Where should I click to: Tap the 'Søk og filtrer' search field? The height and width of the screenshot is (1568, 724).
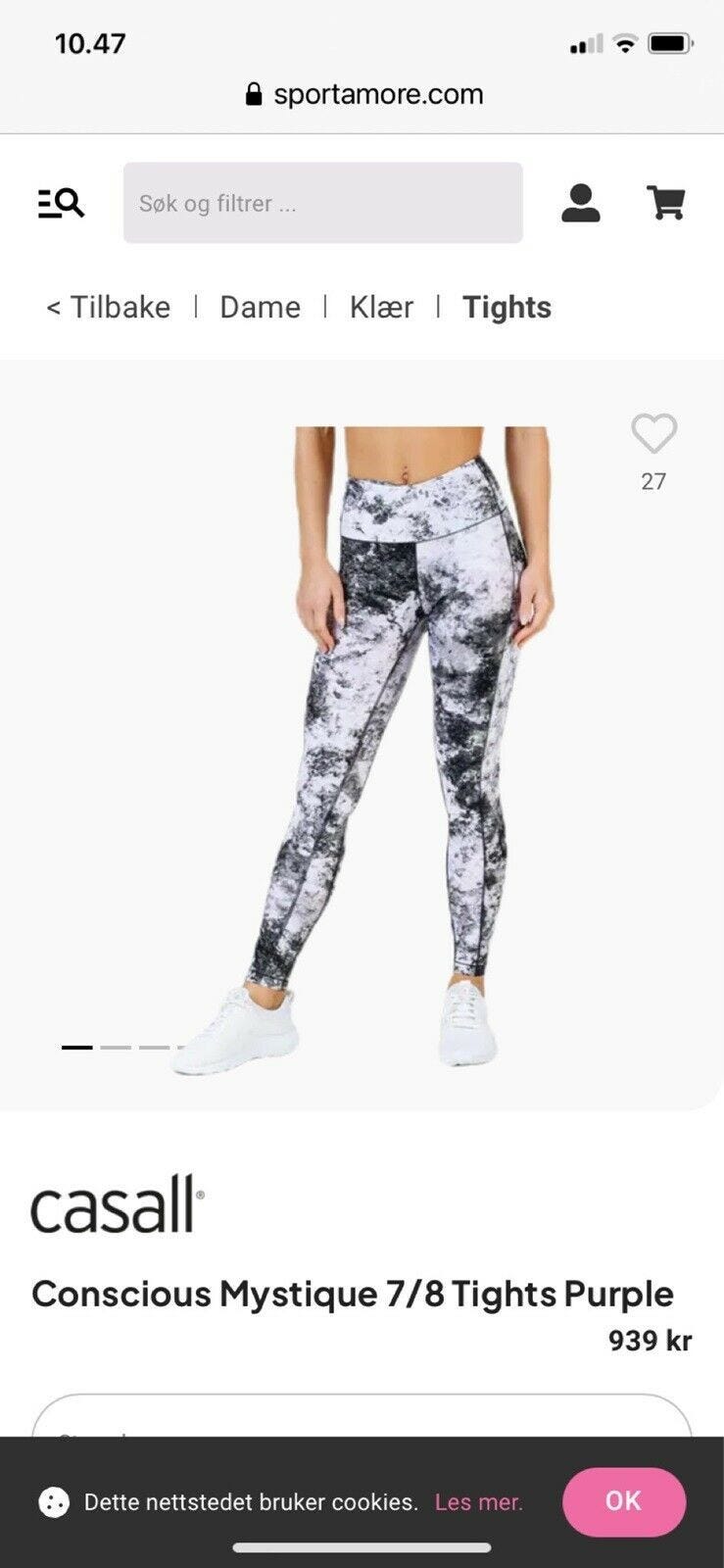(322, 203)
